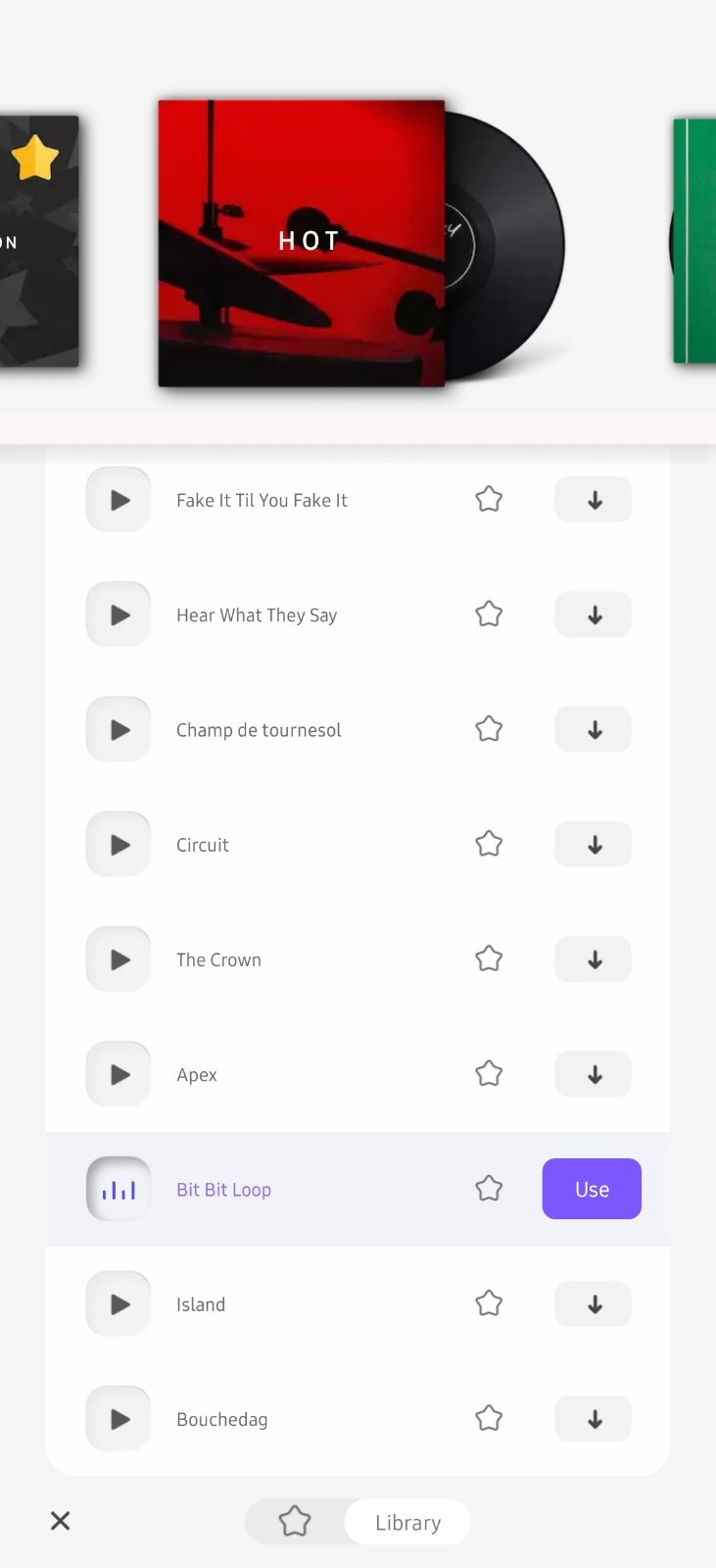Play the Circuit track preview

pos(119,845)
